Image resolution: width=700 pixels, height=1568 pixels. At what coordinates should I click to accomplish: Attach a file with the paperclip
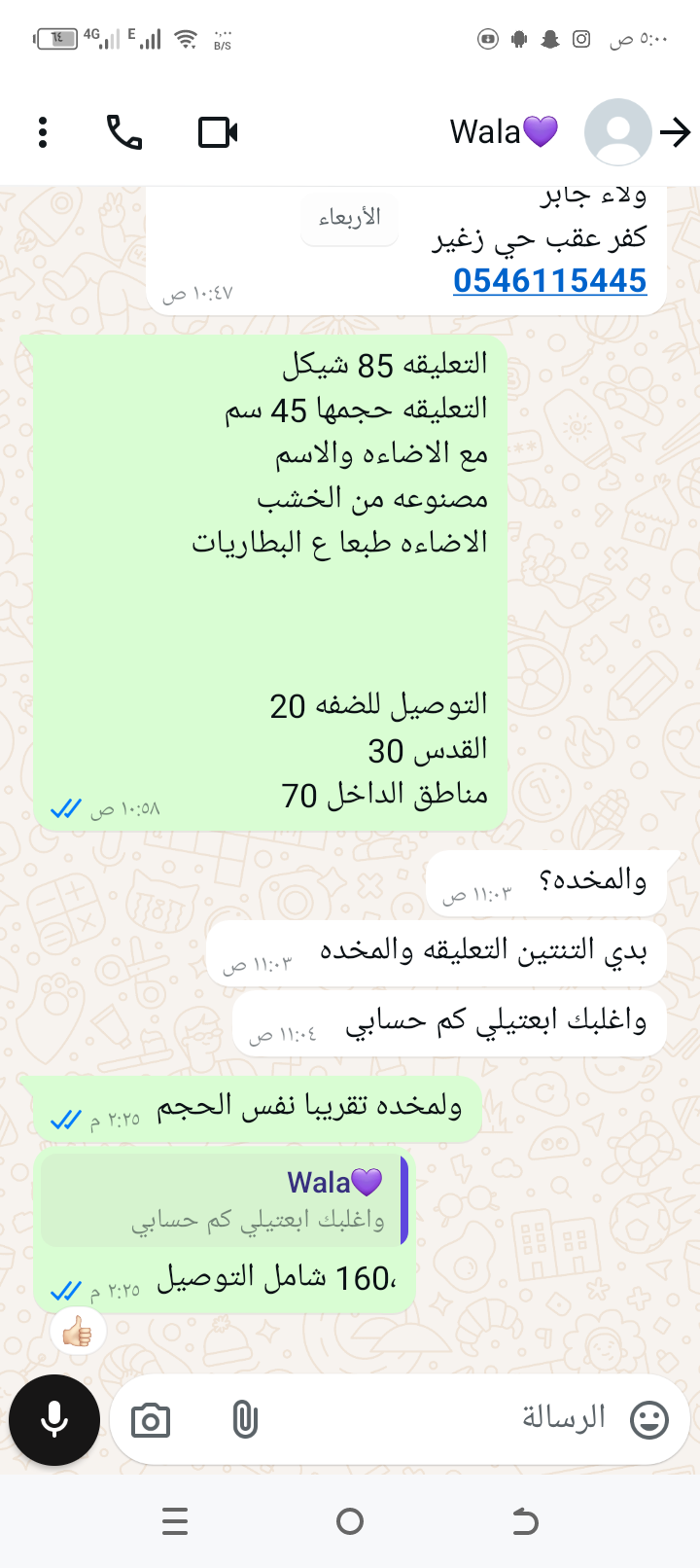coord(245,1421)
